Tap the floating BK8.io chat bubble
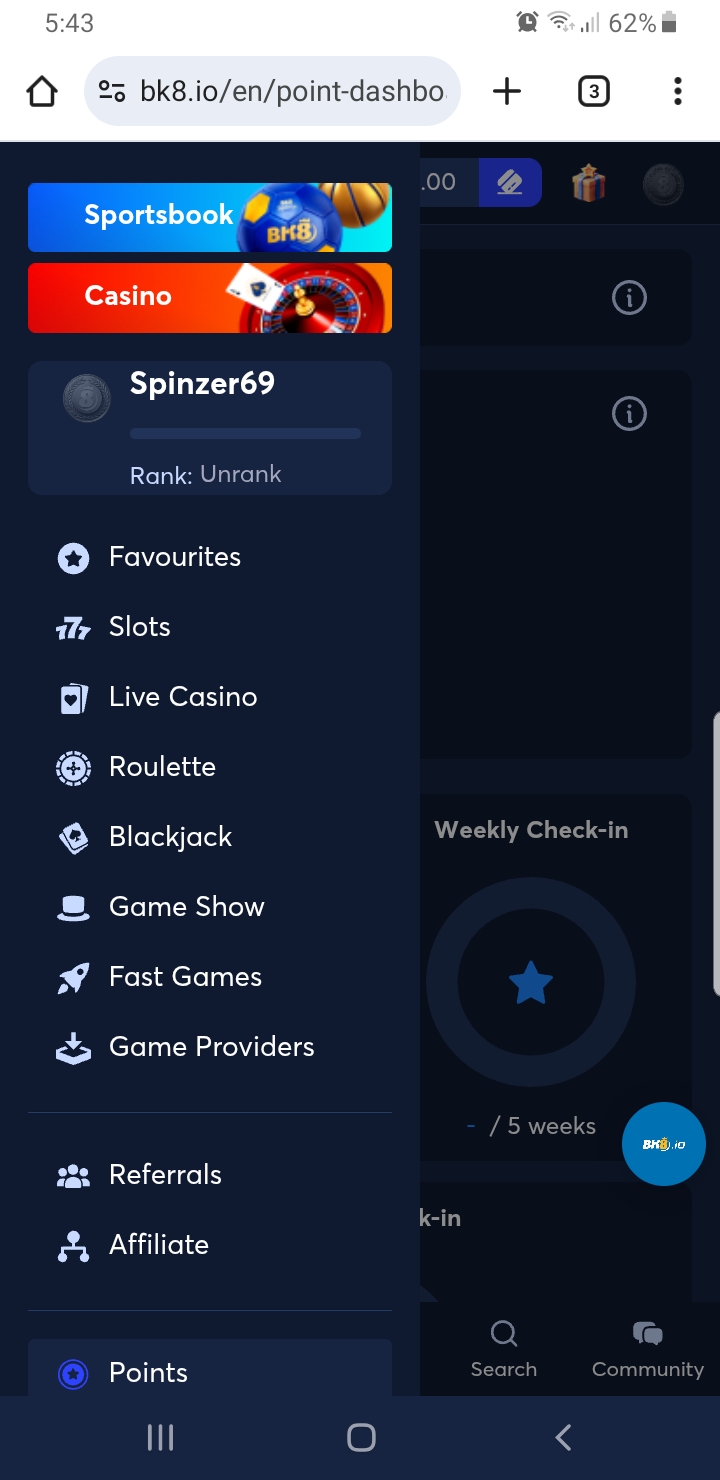Screen dimensions: 720x1480 point(663,1143)
